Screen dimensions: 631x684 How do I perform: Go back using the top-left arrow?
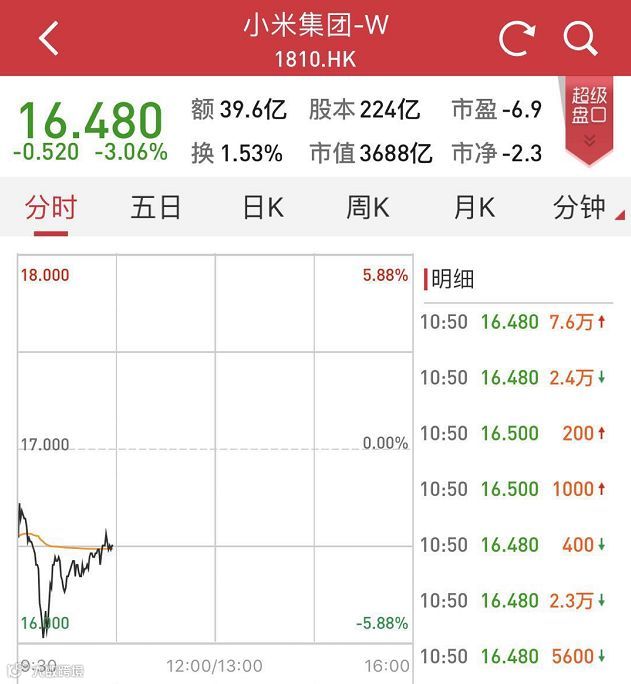point(48,38)
